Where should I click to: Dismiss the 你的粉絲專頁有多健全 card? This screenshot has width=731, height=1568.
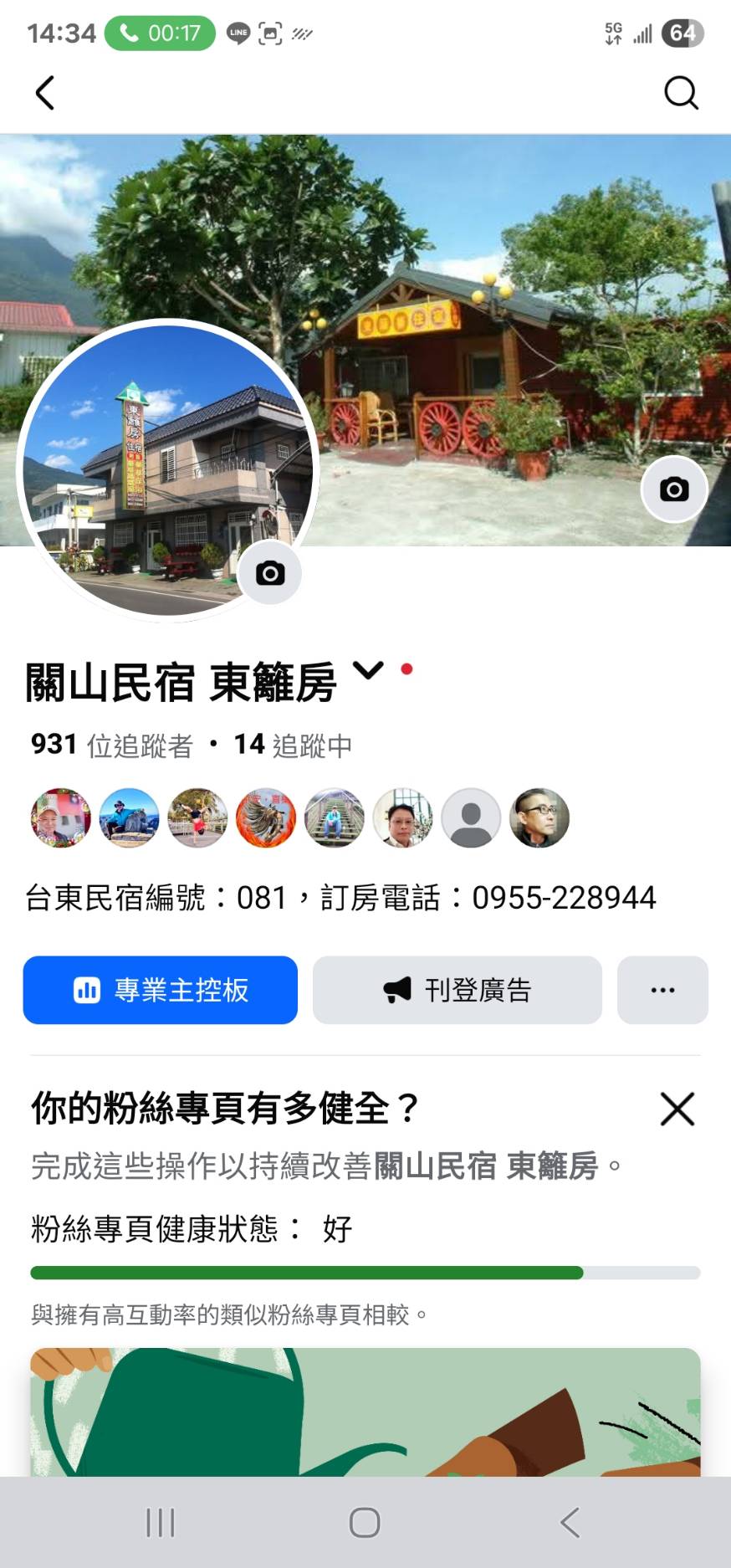tap(676, 1110)
